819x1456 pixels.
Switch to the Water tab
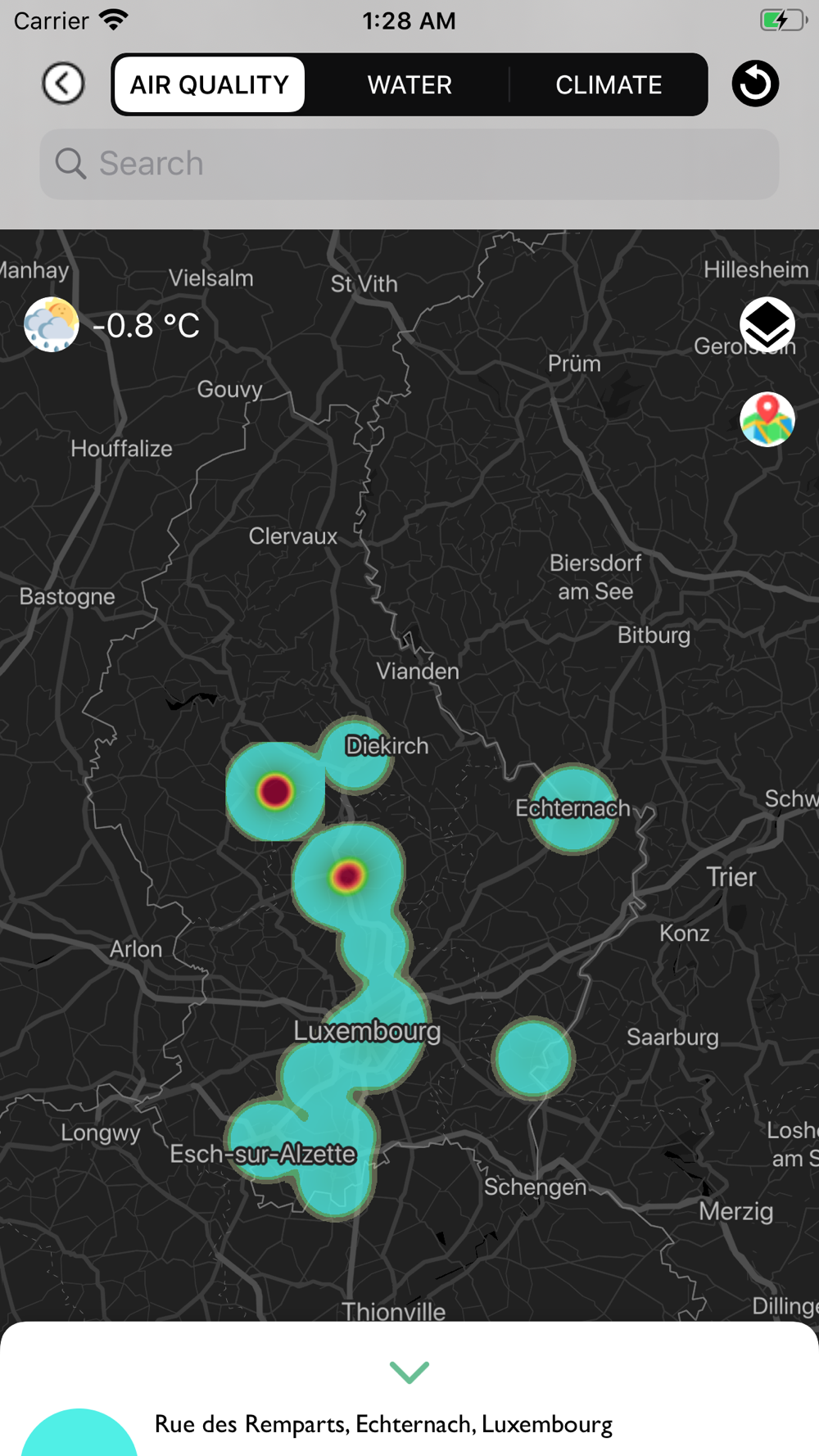pyautogui.click(x=409, y=84)
